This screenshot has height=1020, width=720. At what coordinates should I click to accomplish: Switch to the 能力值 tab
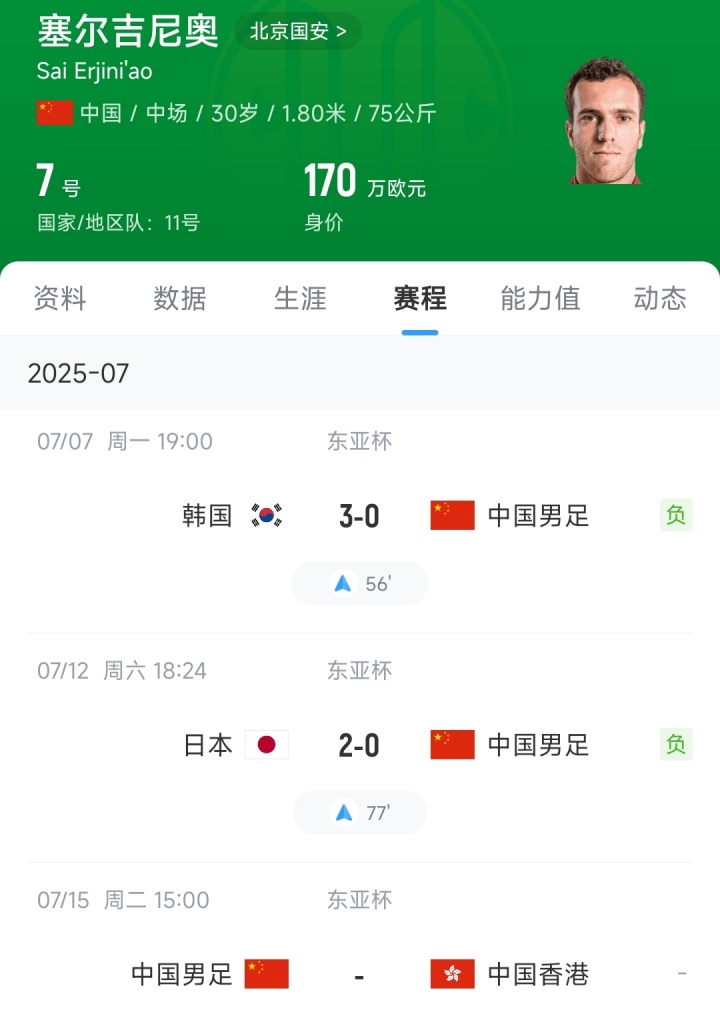click(540, 298)
